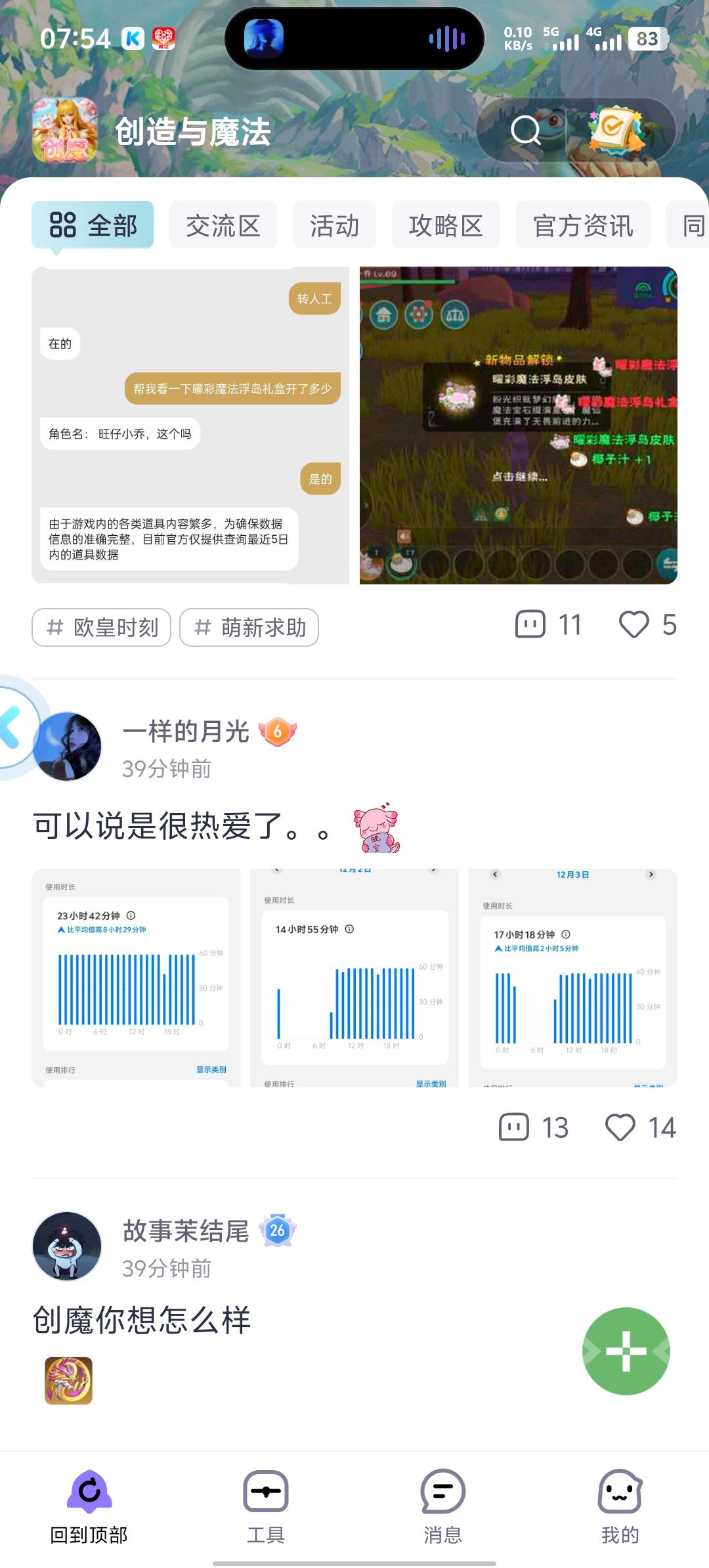709x1568 pixels.
Task: Tap the search icon at the top
Action: coord(525,131)
